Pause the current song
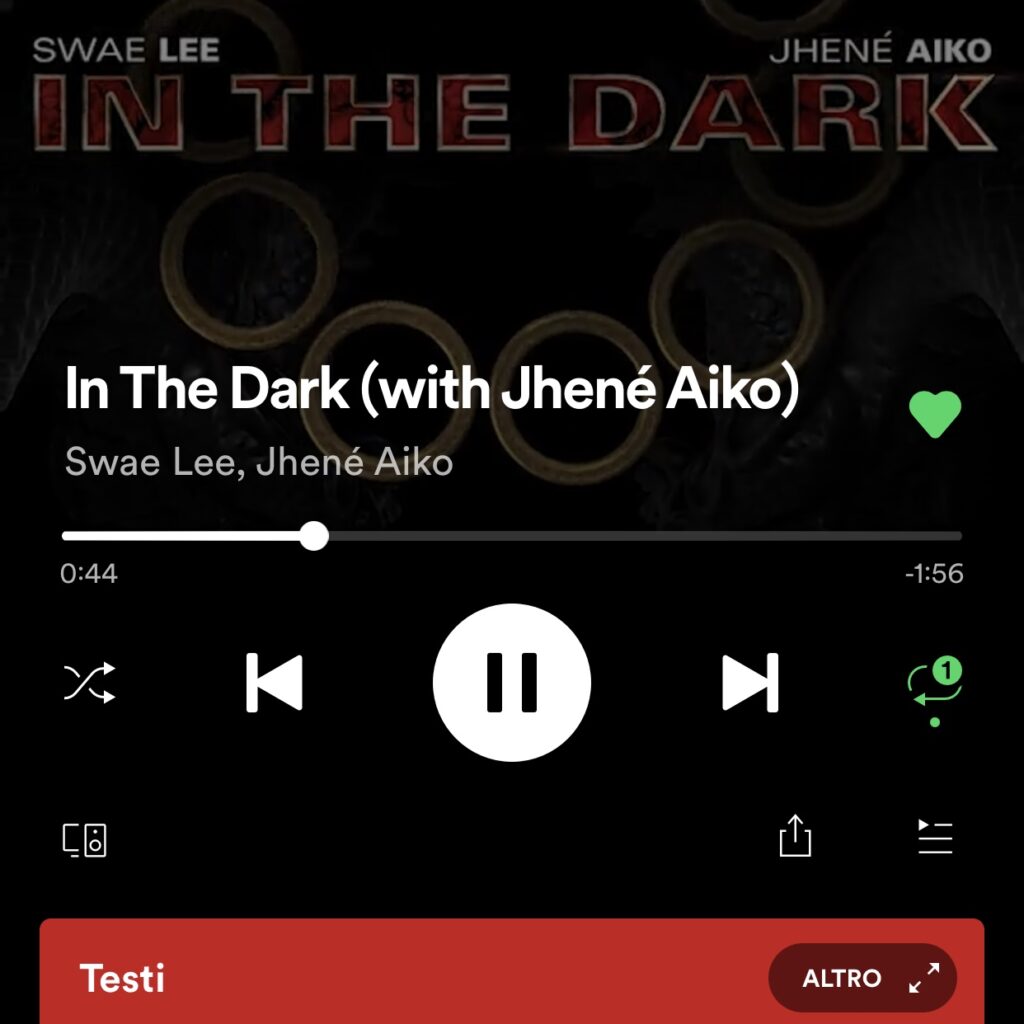 point(512,682)
